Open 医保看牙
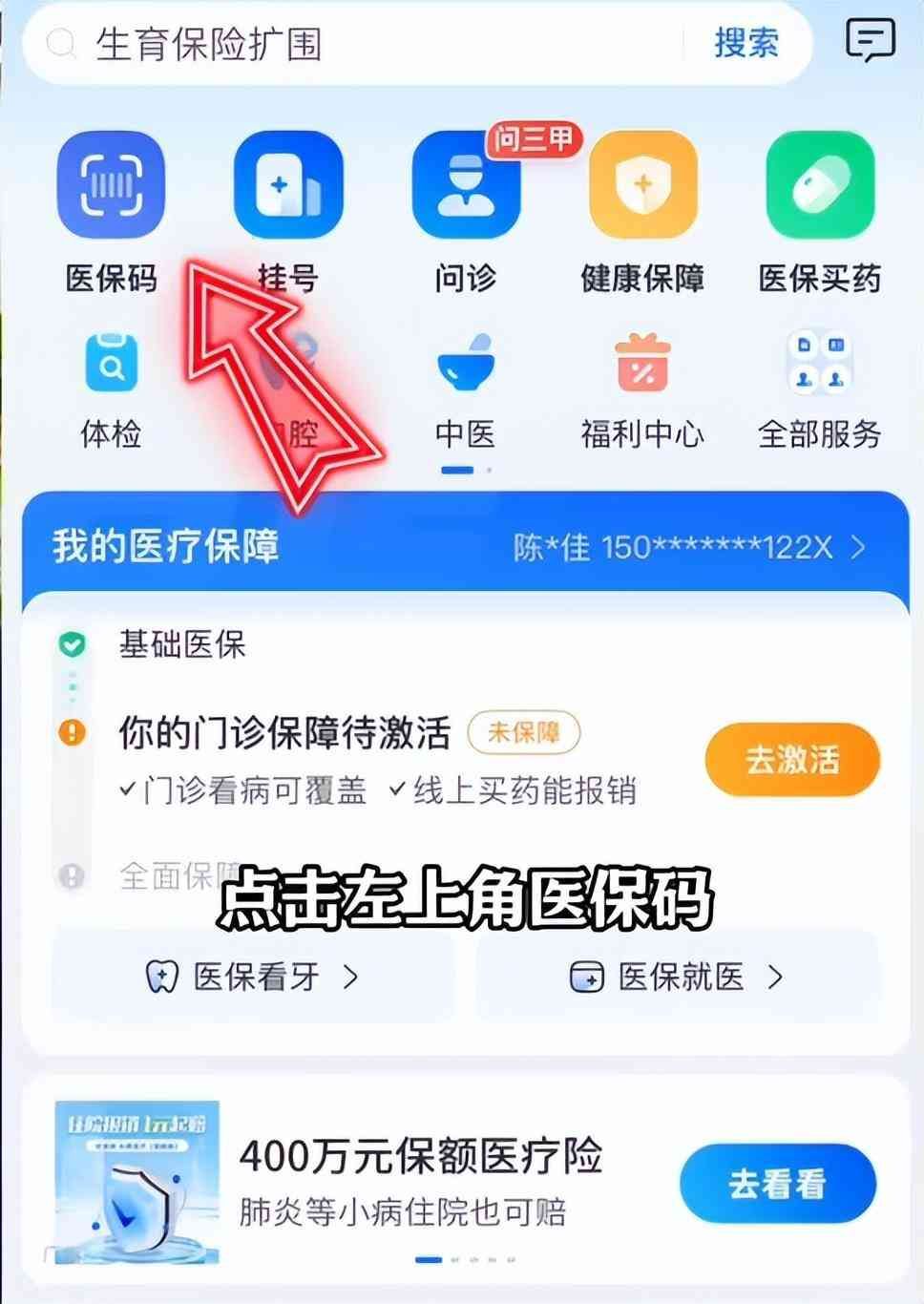This screenshot has height=1304, width=924. tap(254, 977)
